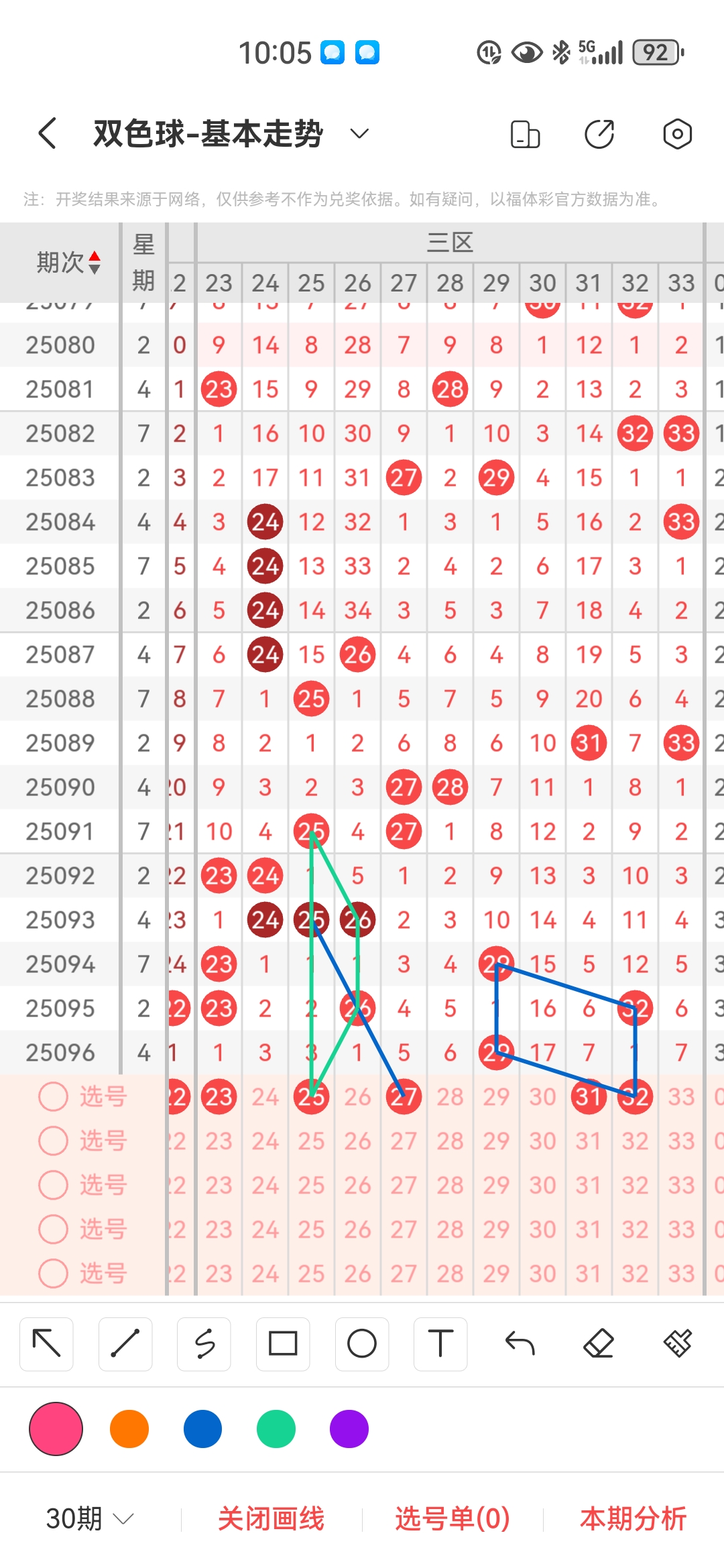Undo the last drawn line
The width and height of the screenshot is (724, 1568).
point(520,1344)
